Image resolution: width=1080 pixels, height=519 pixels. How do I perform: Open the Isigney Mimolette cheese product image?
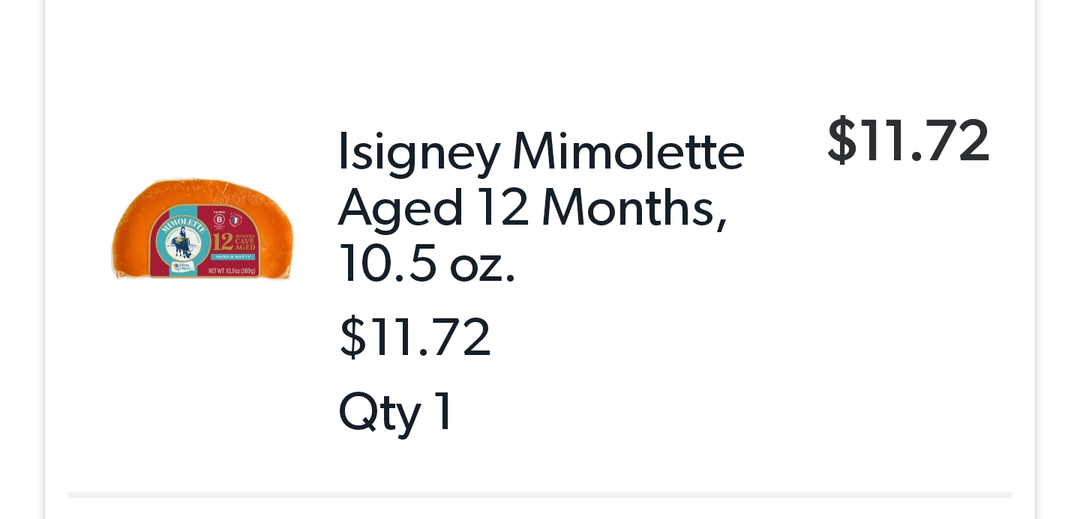202,230
